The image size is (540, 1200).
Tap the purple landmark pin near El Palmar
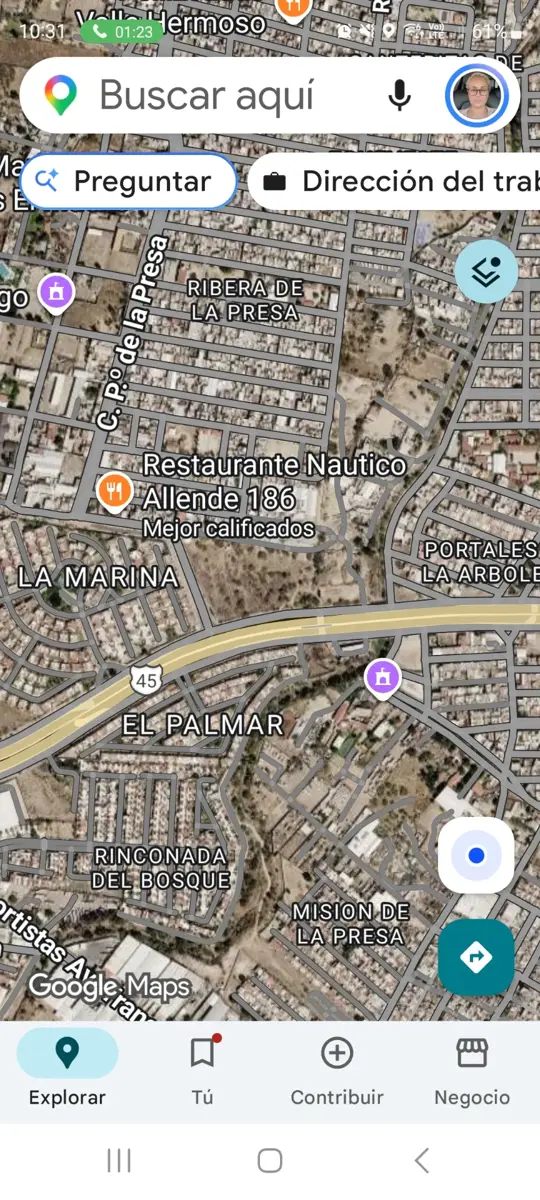click(382, 678)
